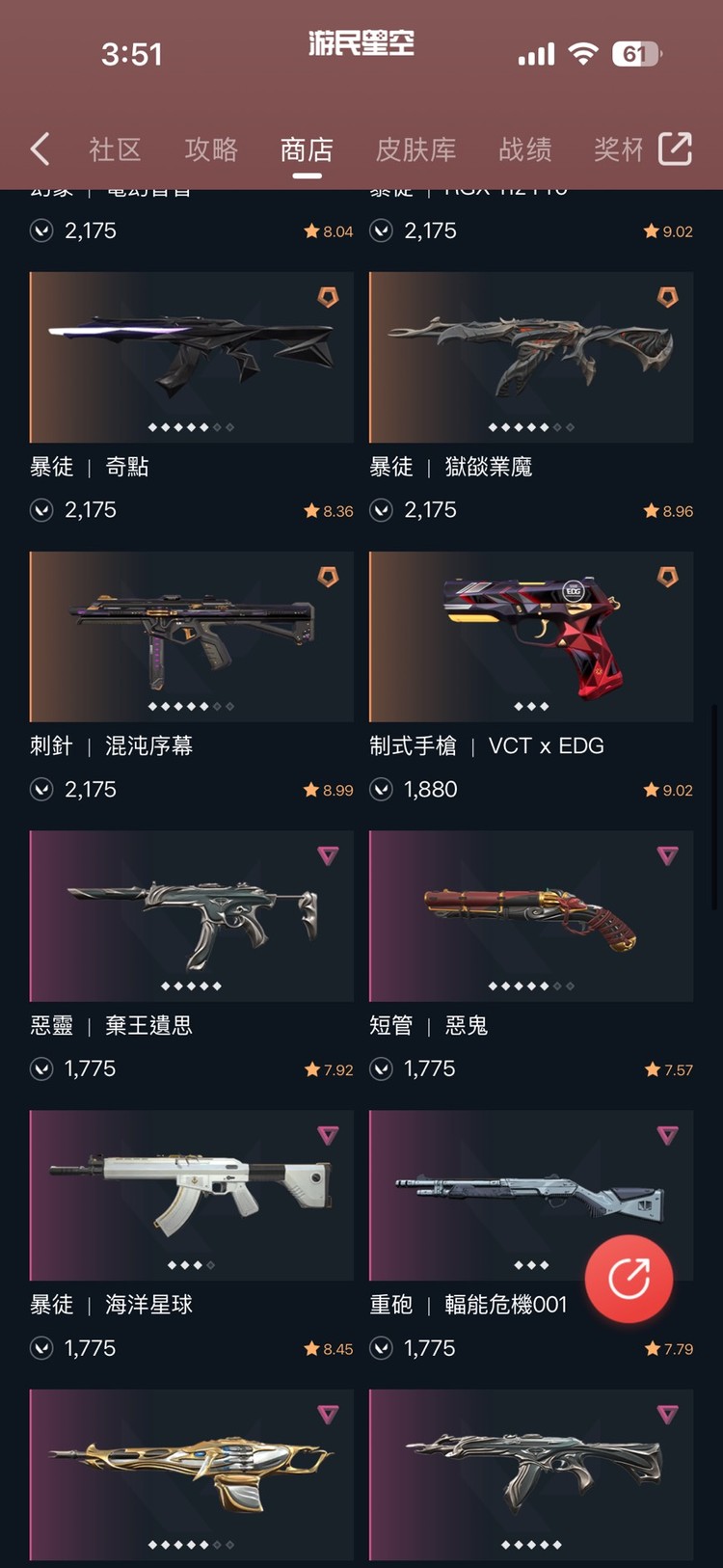Screen dimensions: 723x1568
Task: Tap the red refresh floating button
Action: (629, 1279)
